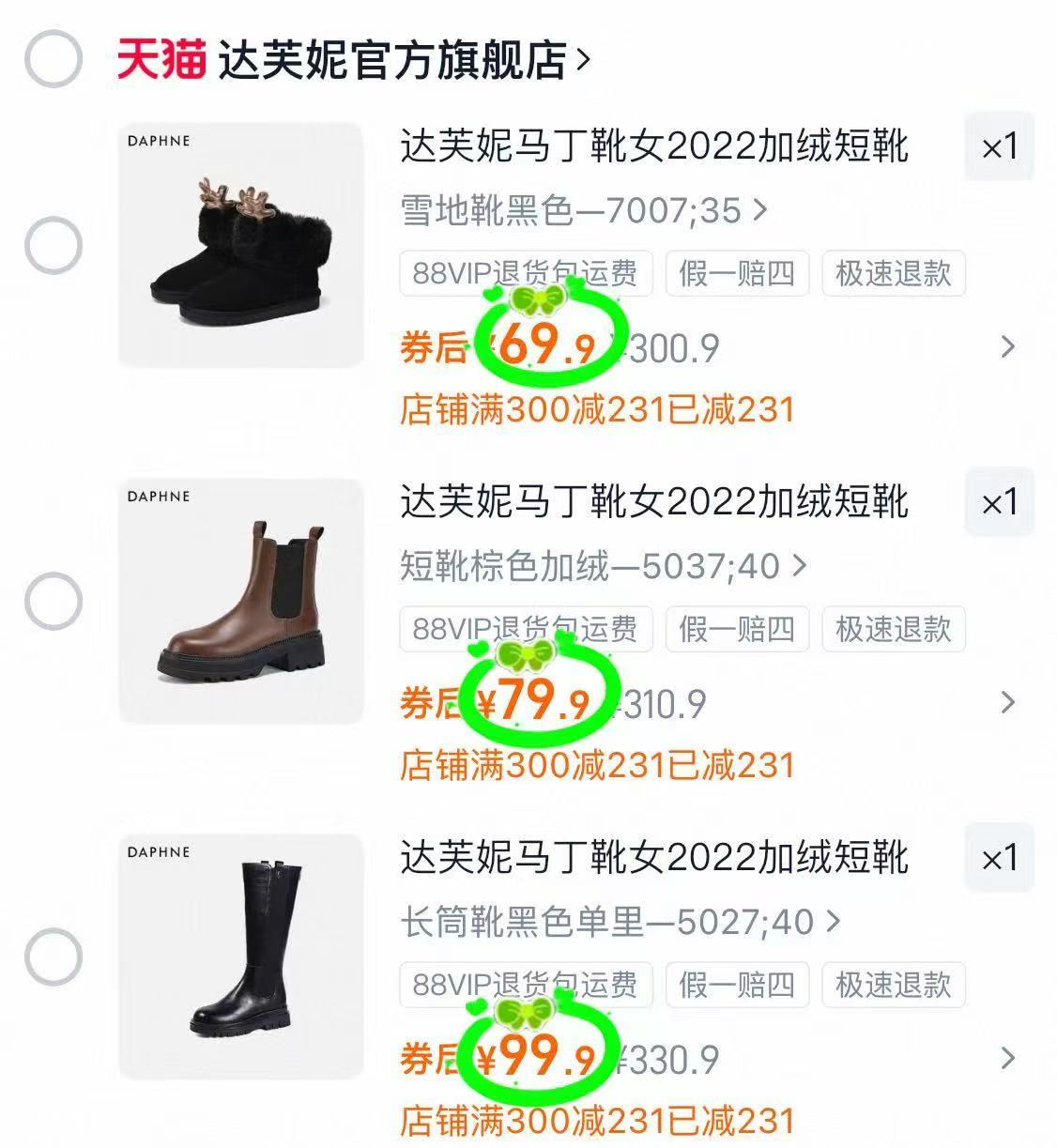
Task: Click the chevron next to 雪地靴黑色—7007;35
Action: point(760,210)
